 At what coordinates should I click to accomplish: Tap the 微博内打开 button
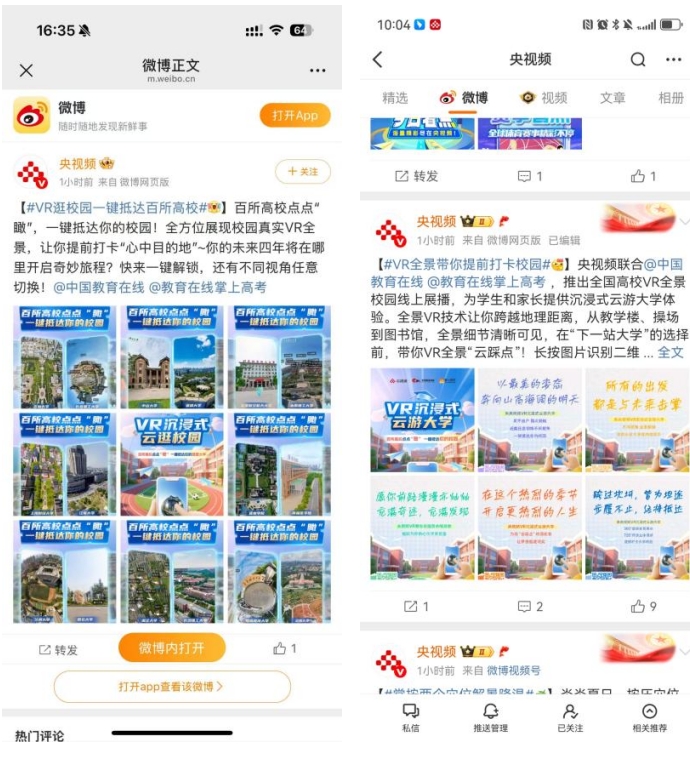(171, 648)
